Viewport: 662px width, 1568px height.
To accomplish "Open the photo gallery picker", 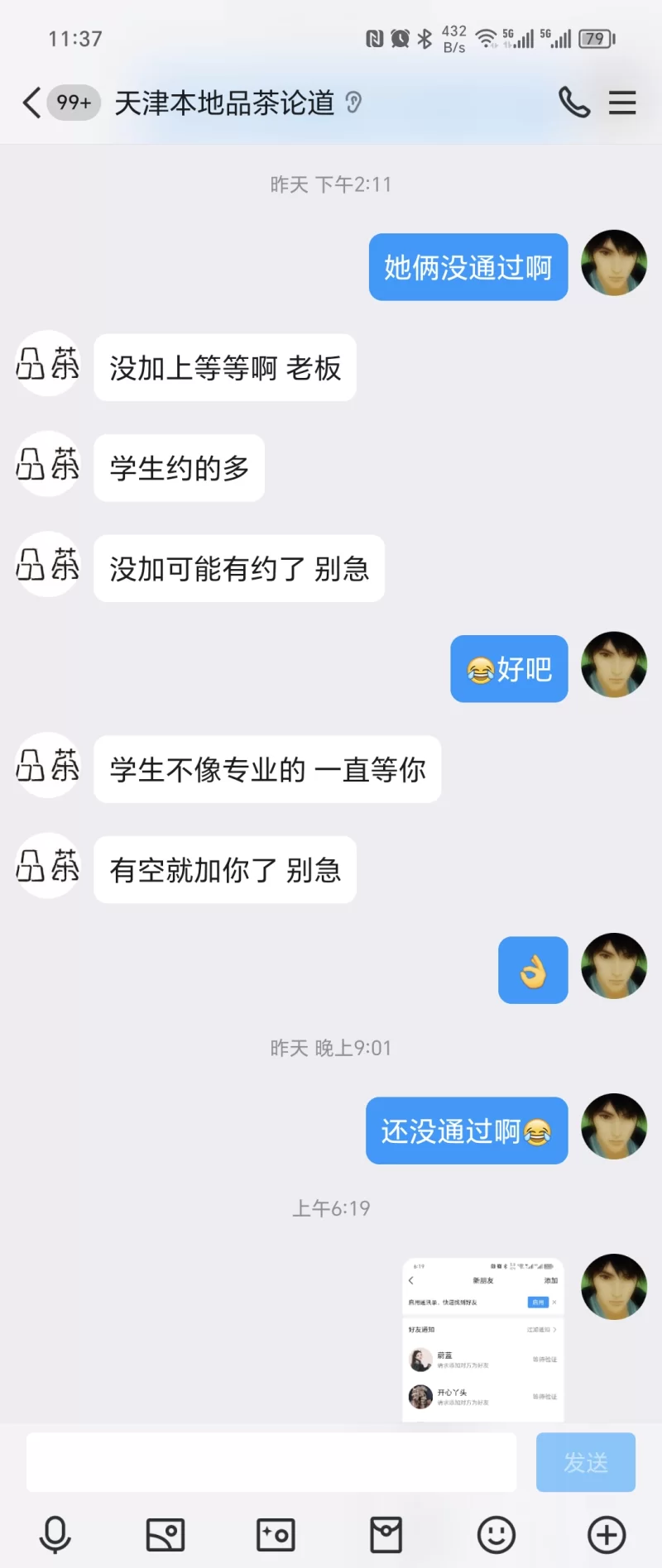I will pos(165,1535).
